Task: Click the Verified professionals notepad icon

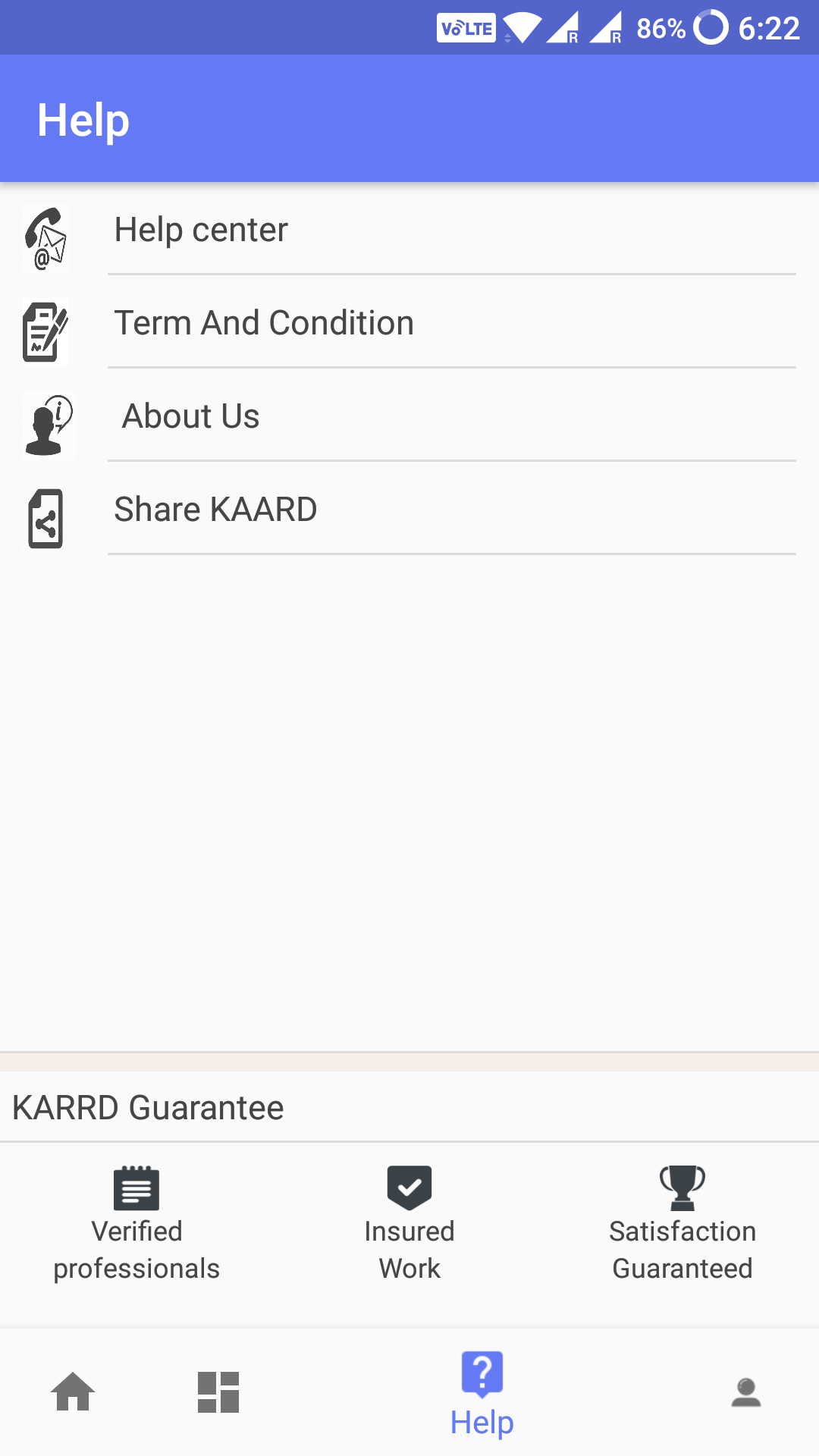Action: pyautogui.click(x=136, y=1188)
